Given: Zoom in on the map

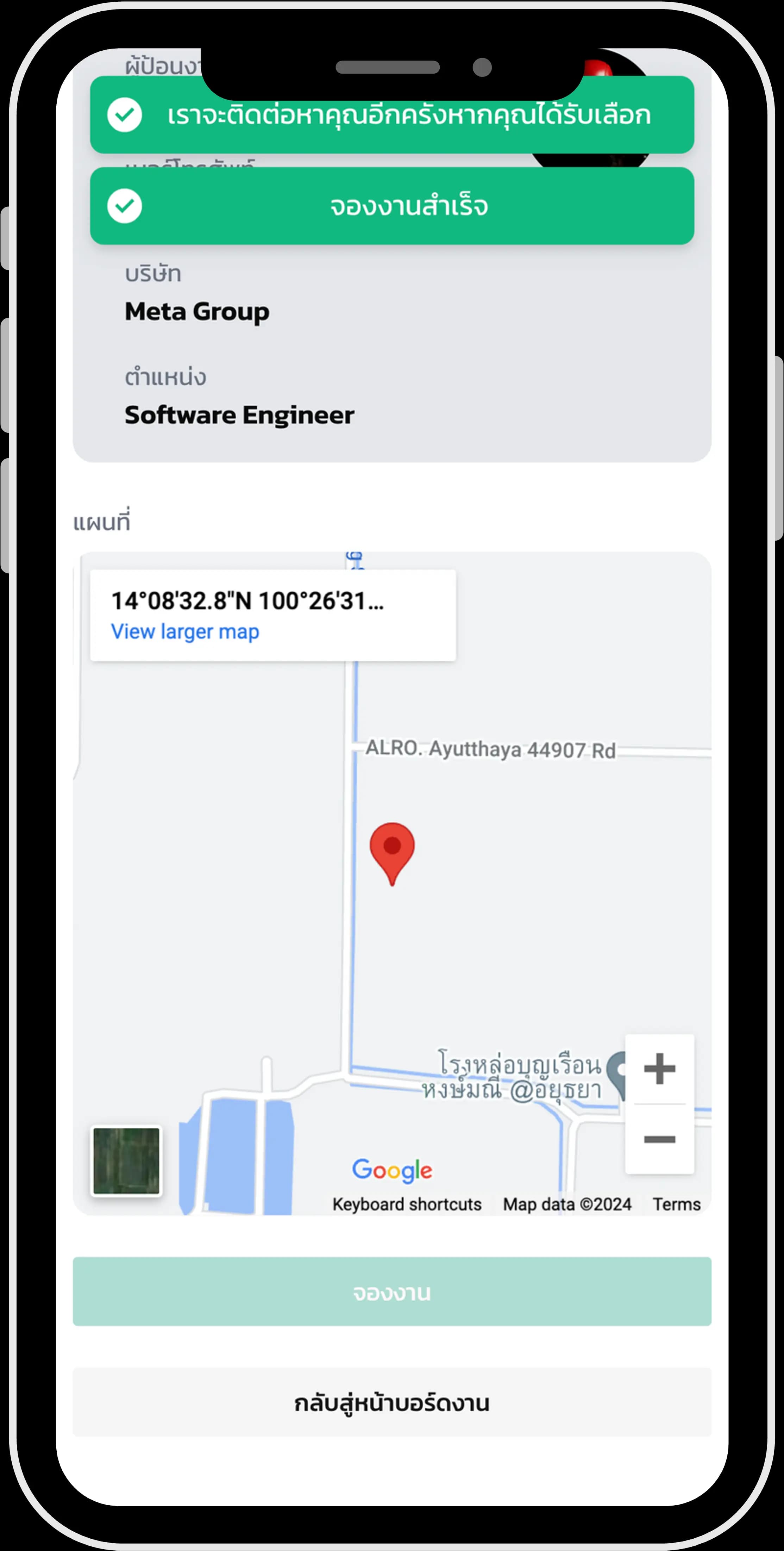Looking at the screenshot, I should point(659,1069).
